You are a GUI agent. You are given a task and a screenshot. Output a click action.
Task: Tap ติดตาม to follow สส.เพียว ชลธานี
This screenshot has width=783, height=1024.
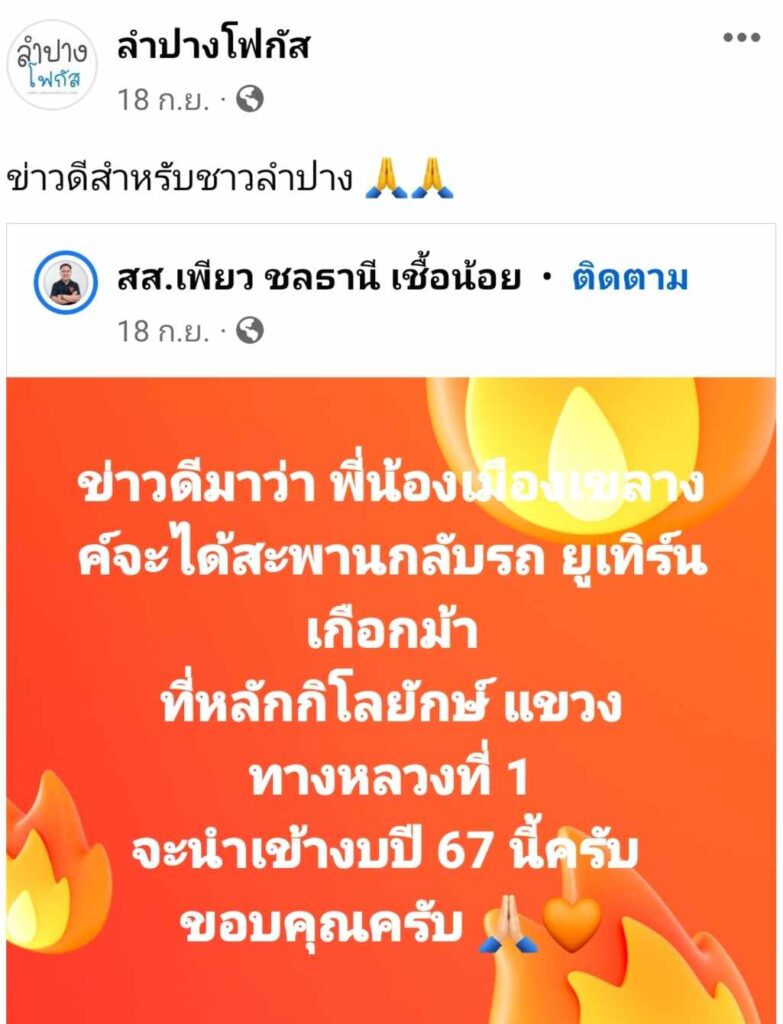(x=630, y=279)
